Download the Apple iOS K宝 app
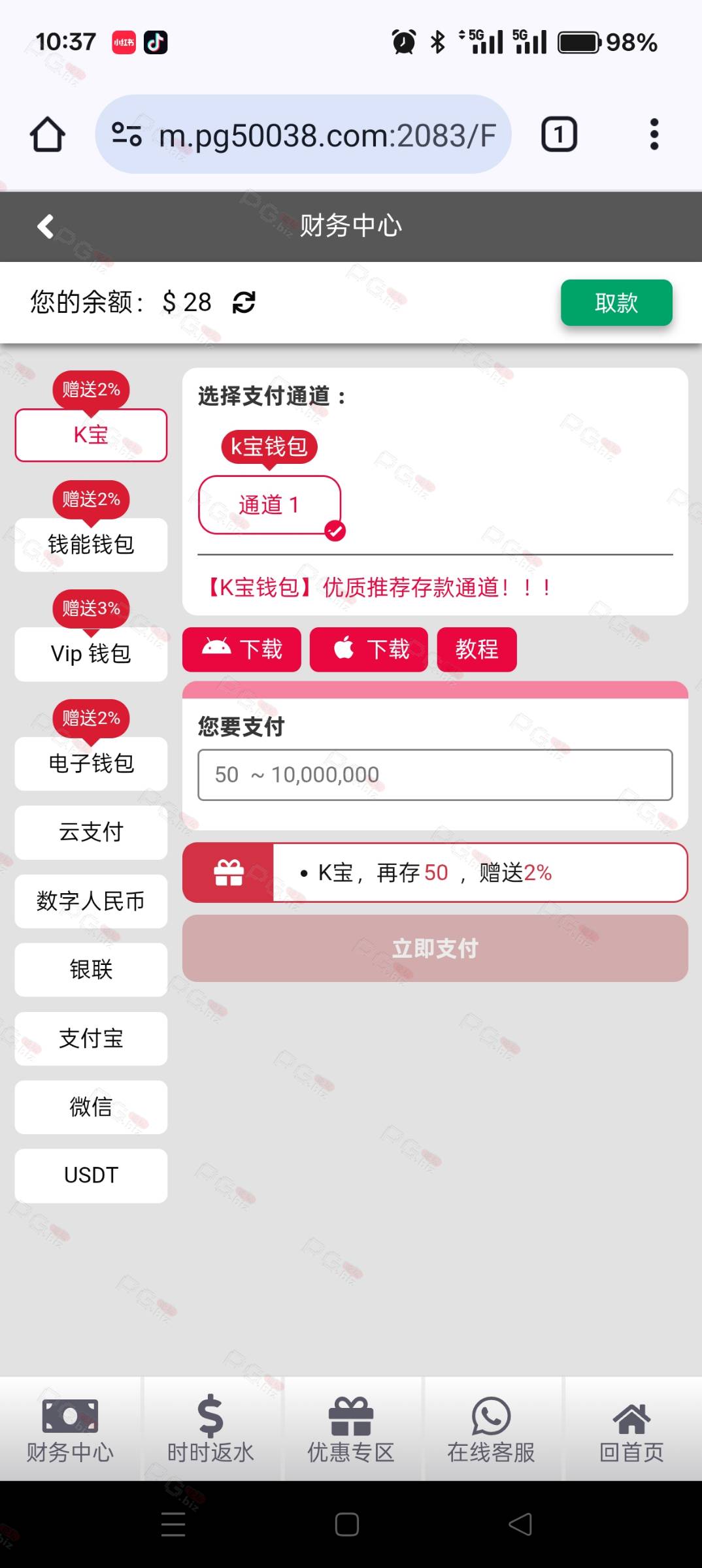 (369, 649)
